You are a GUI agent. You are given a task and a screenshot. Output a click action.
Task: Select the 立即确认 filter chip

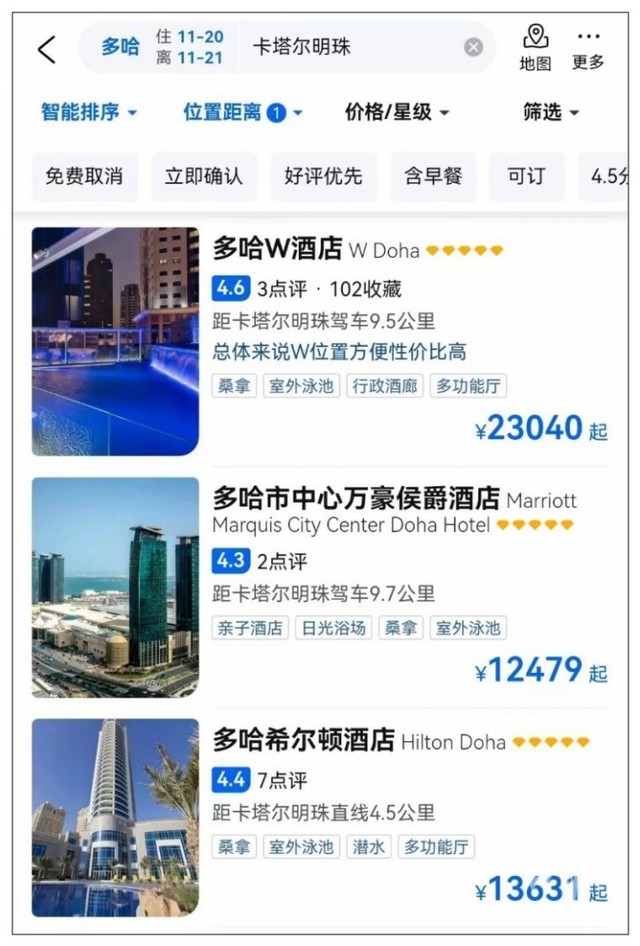[x=204, y=176]
